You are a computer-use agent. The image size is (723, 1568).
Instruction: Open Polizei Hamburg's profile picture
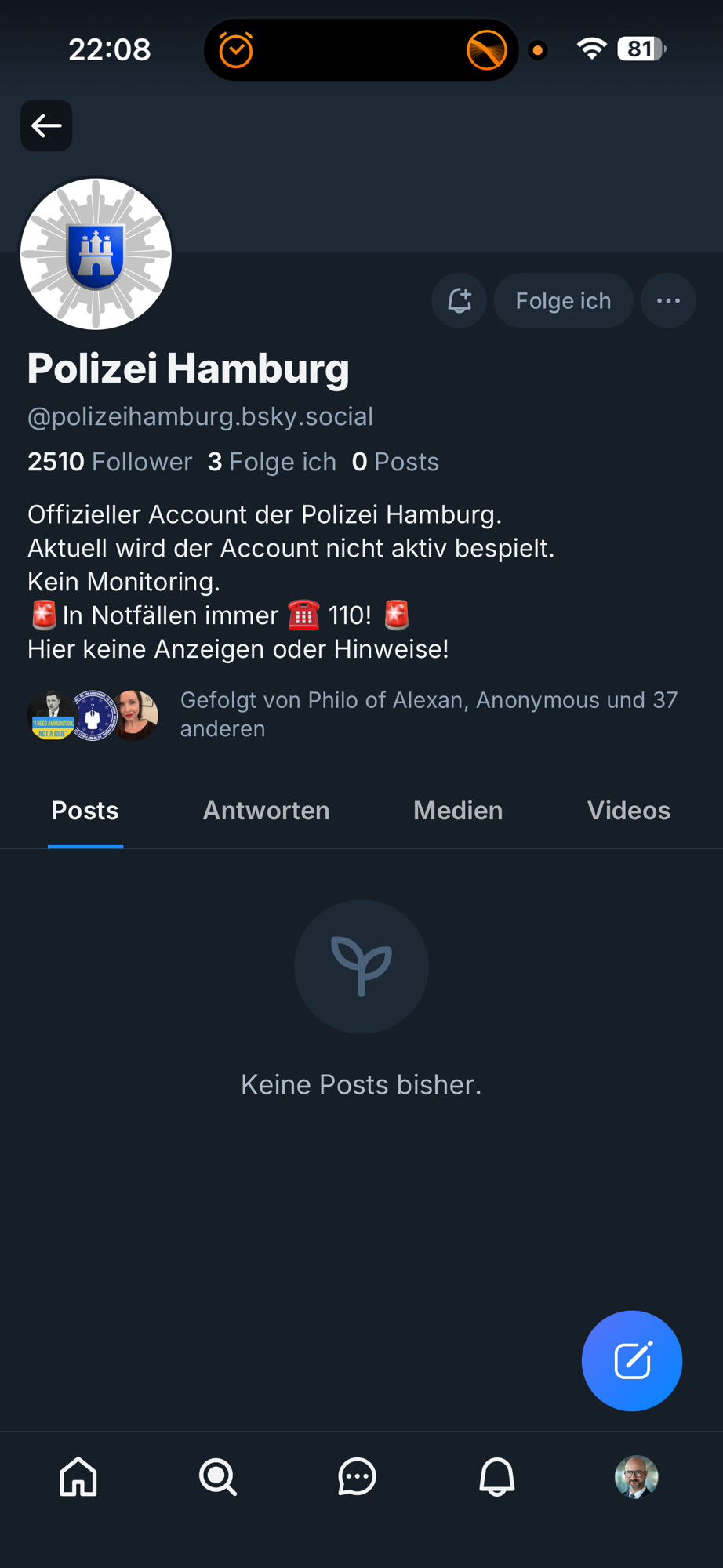pos(96,254)
